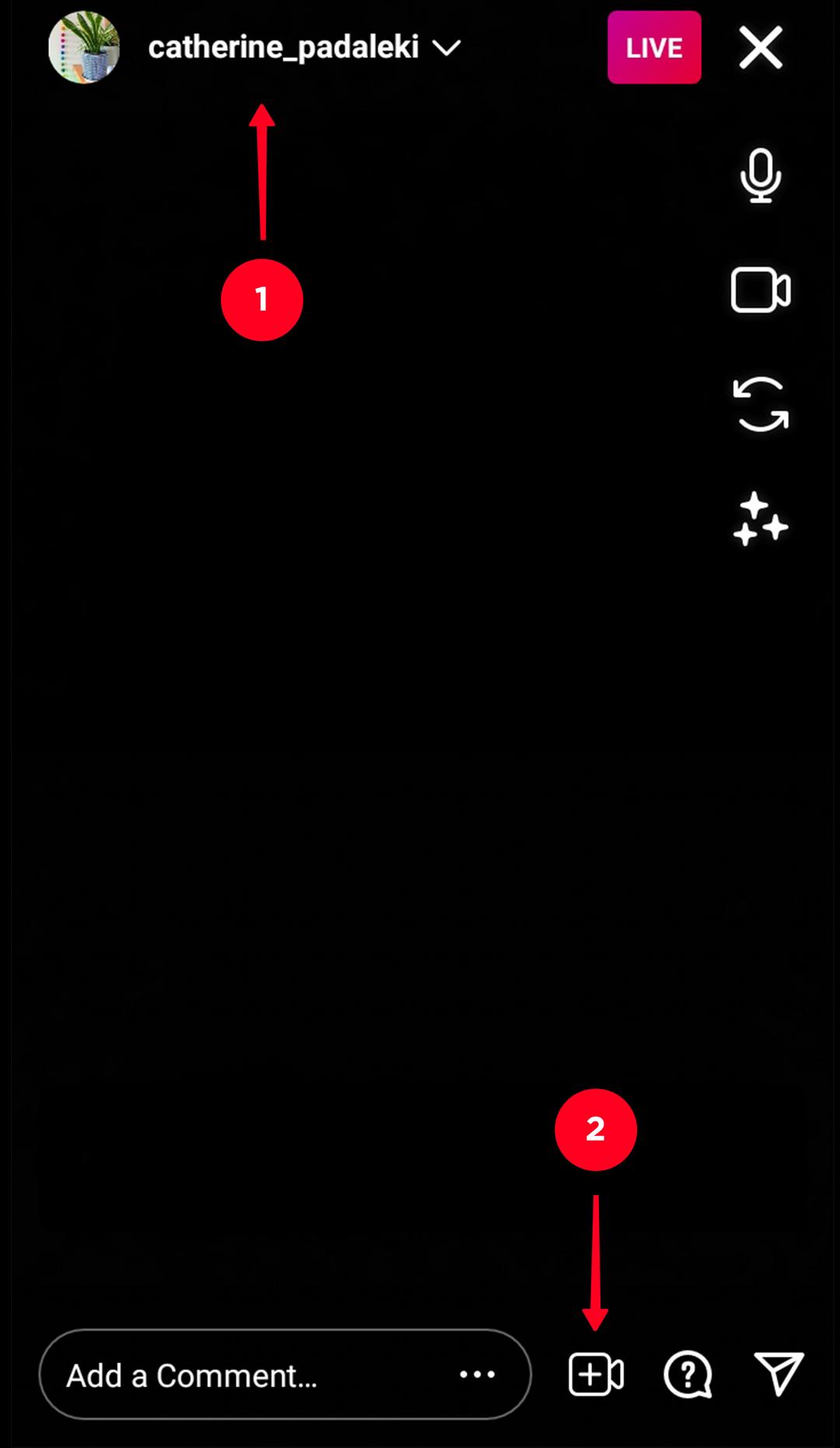Open the questions icon
Screen dimensions: 840x1448
(688, 1374)
